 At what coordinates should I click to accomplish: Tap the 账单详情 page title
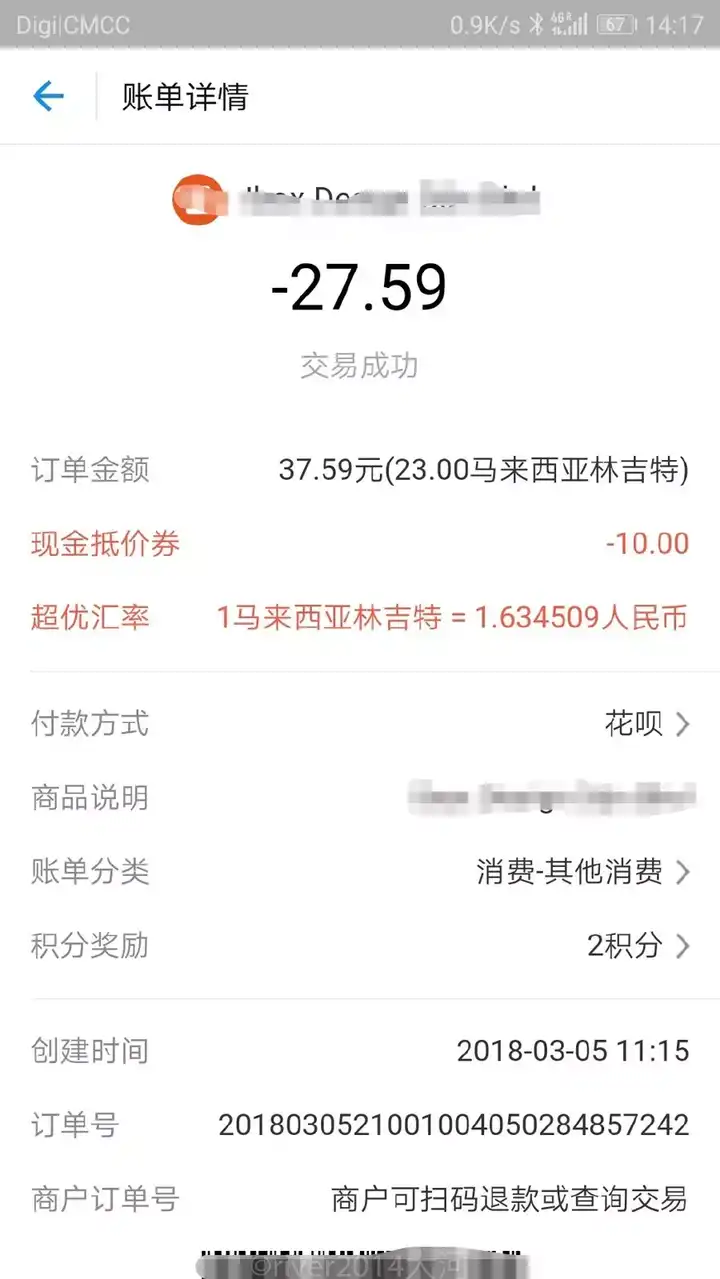(186, 97)
